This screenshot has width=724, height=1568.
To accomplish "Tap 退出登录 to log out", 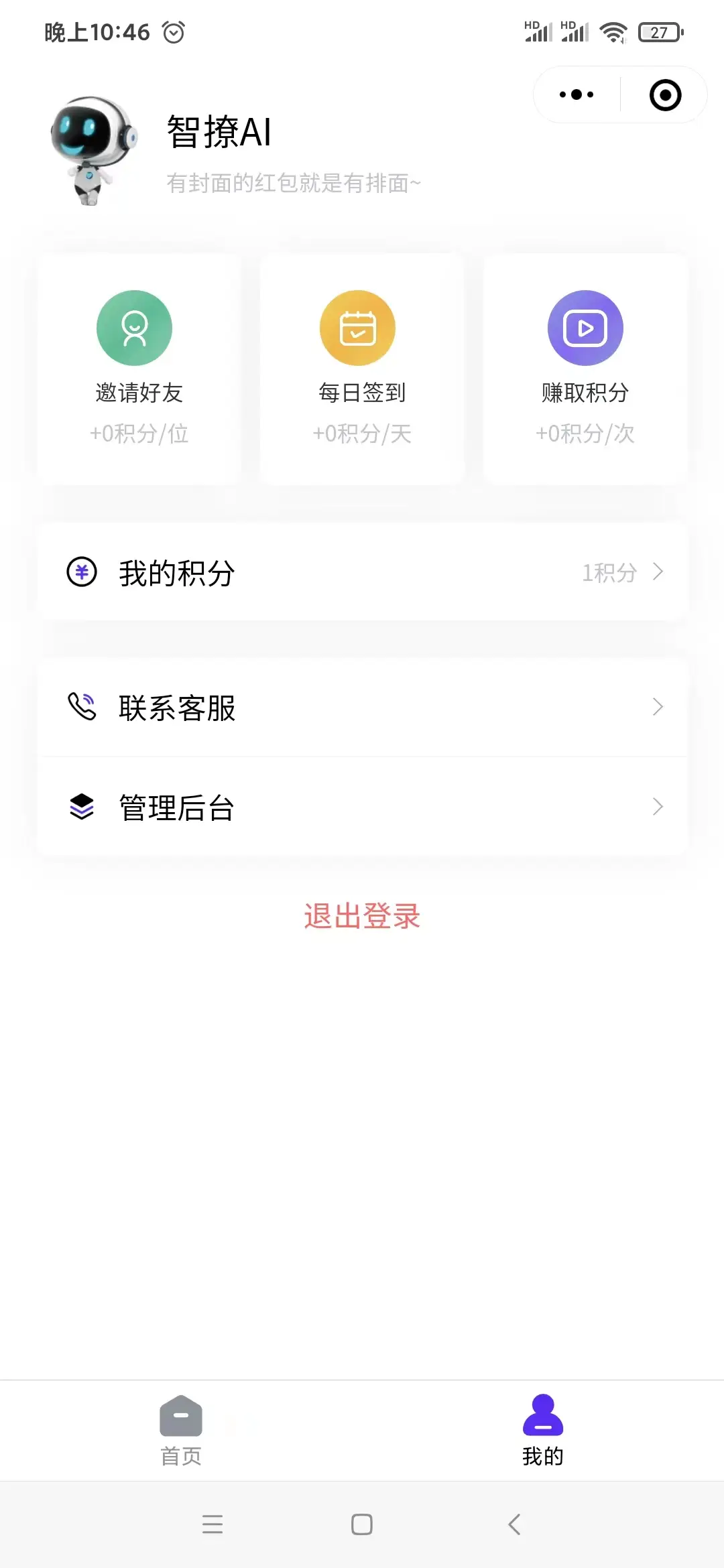I will (362, 916).
